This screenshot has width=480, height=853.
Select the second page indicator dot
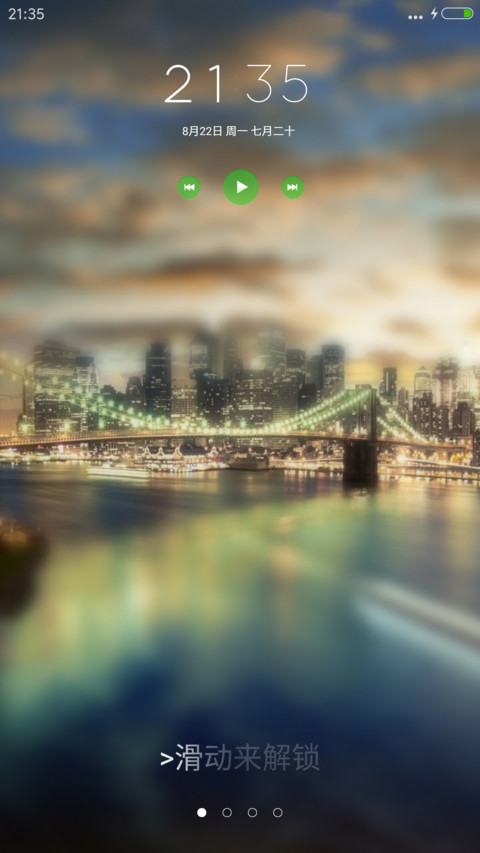[227, 812]
